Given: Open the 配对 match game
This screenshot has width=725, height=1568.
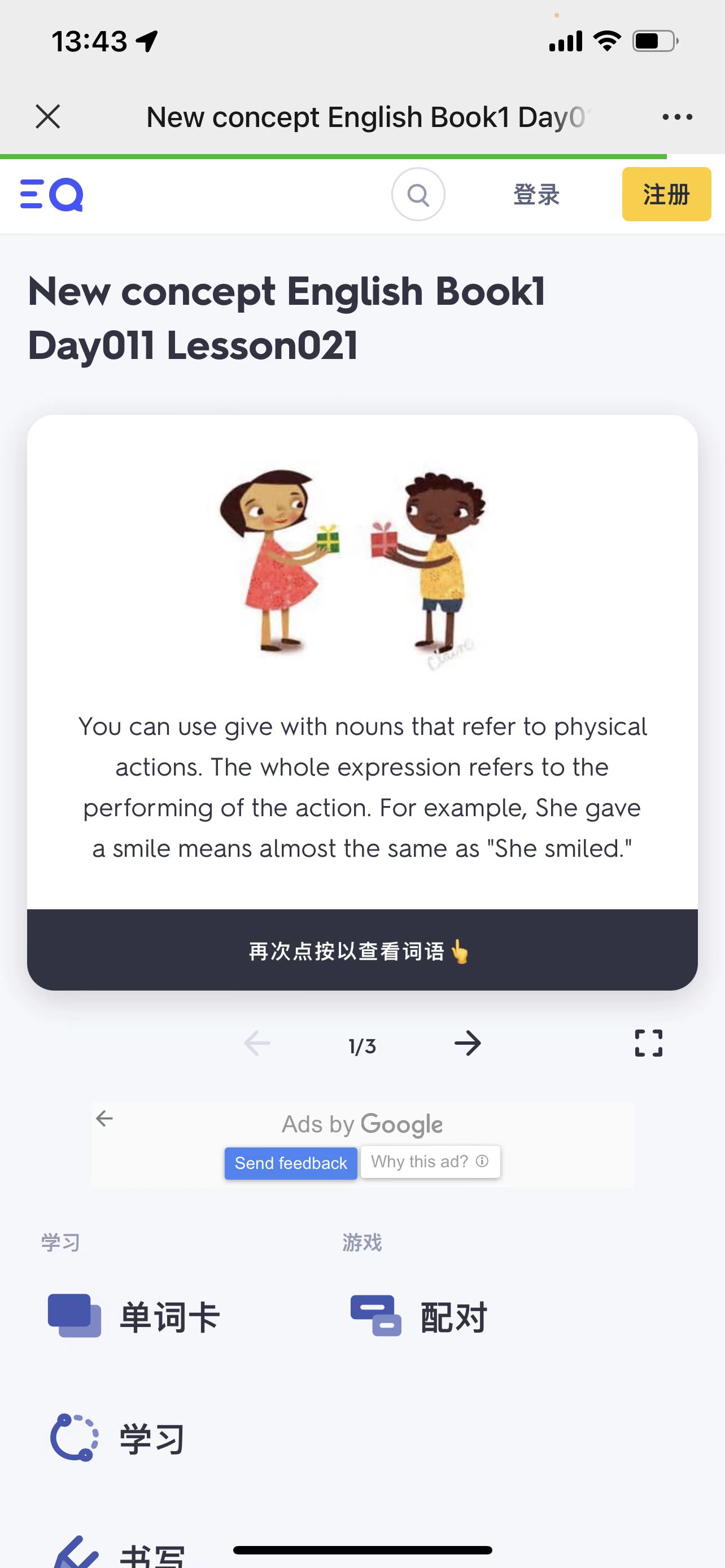Looking at the screenshot, I should (419, 1317).
